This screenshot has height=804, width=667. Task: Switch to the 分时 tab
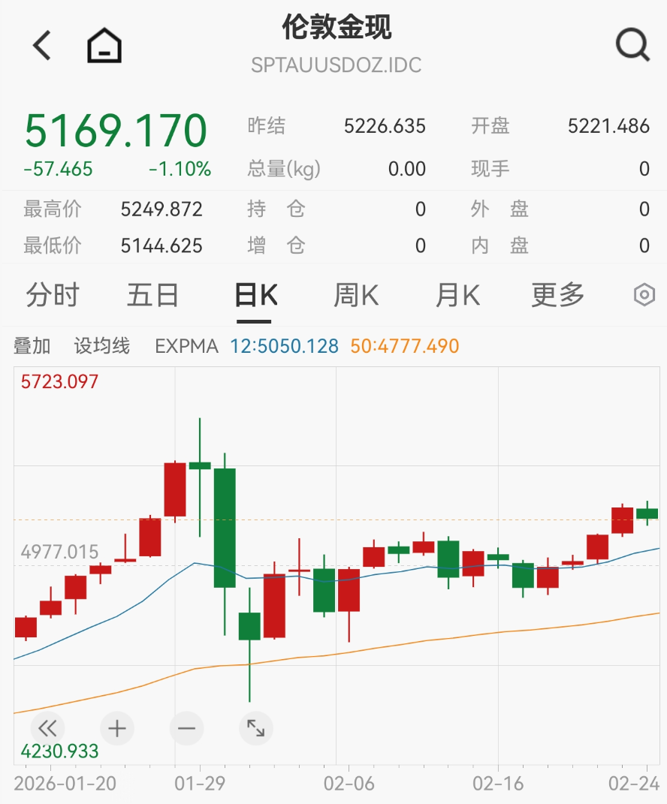tap(52, 295)
